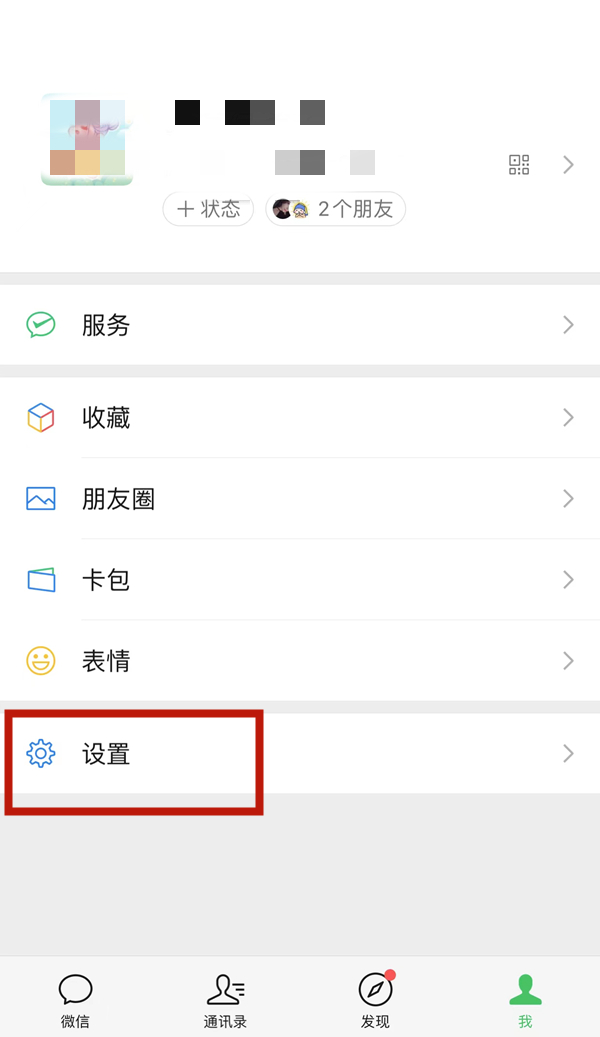Screen dimensions: 600x1037
Task: Open my QR code icon
Action: (x=518, y=165)
